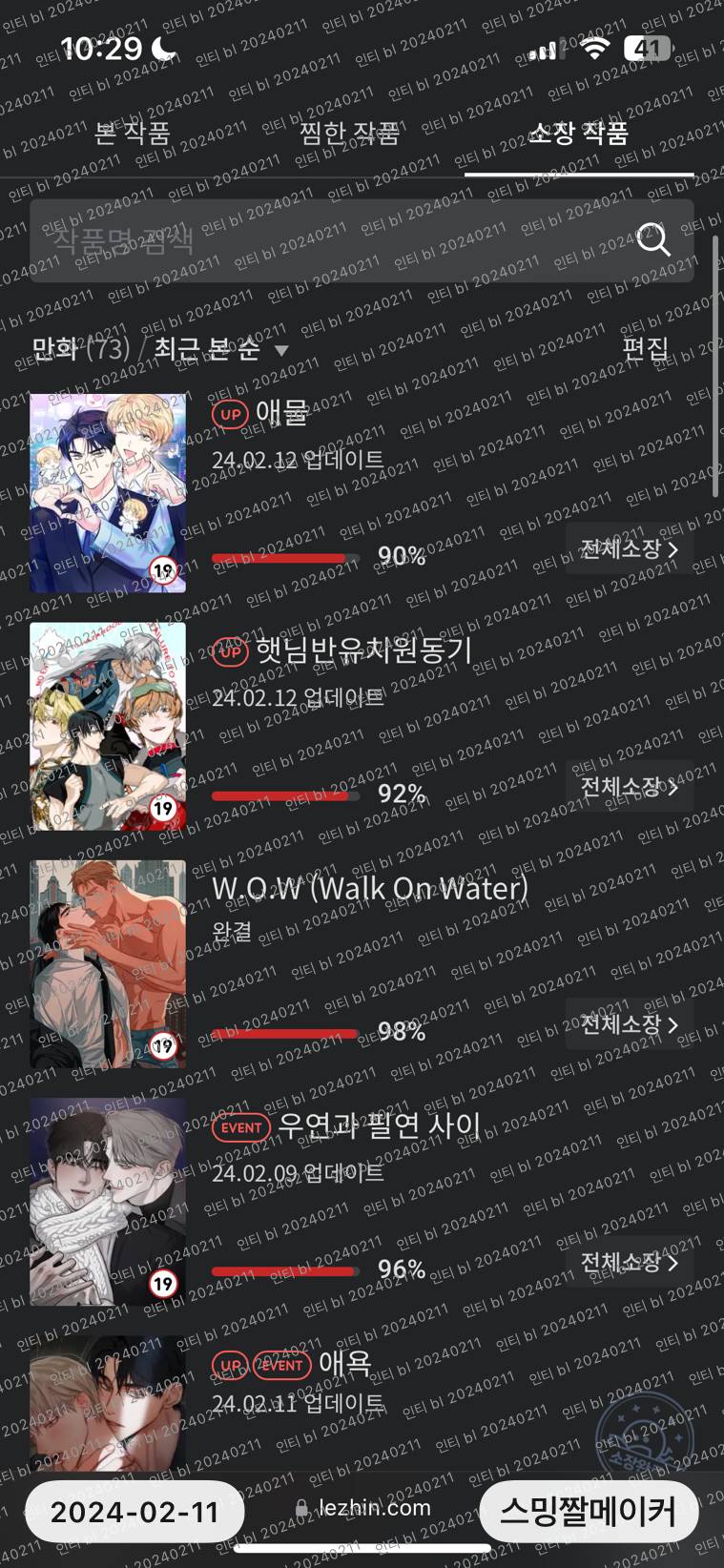Tap 전체소장 for 우연과 필연 사이

pyautogui.click(x=629, y=1263)
